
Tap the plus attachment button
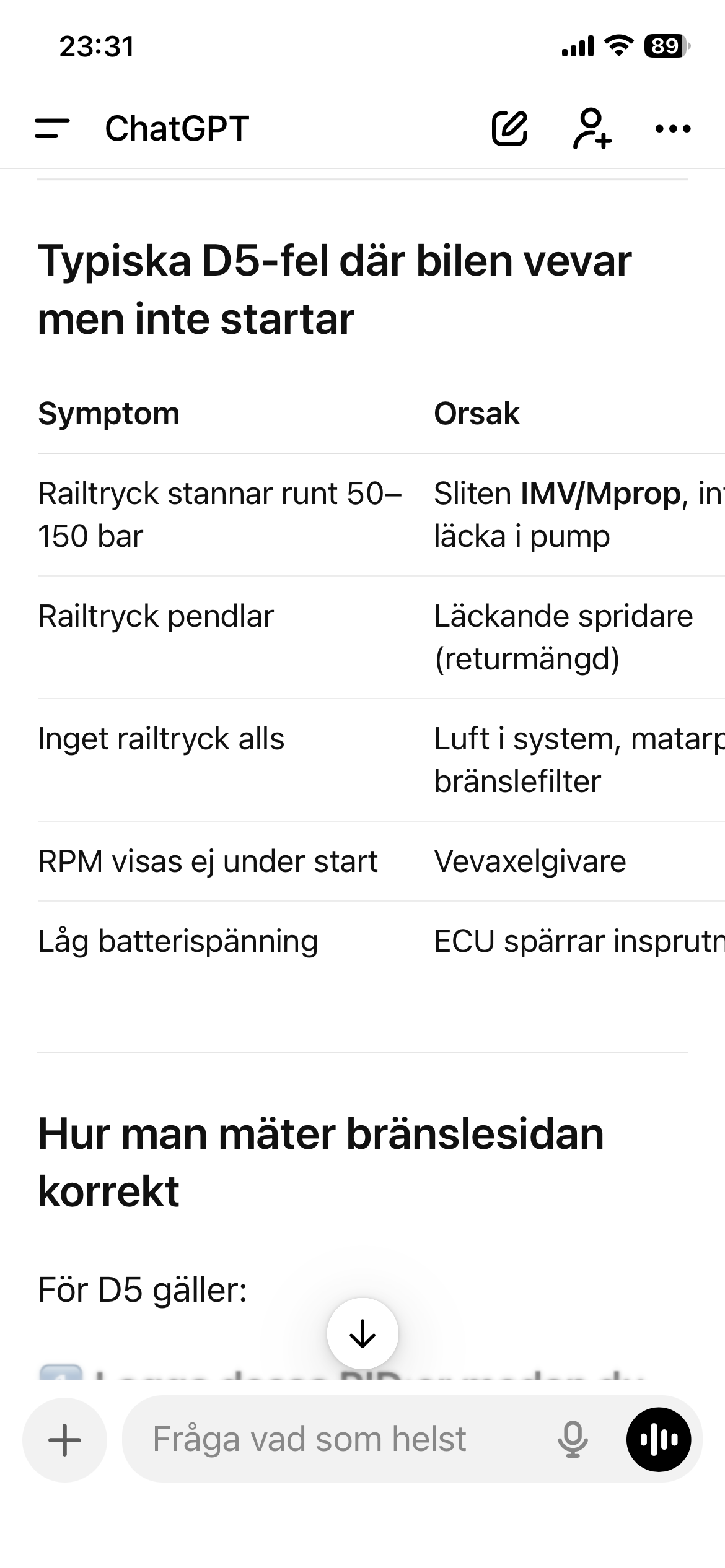(x=64, y=1439)
